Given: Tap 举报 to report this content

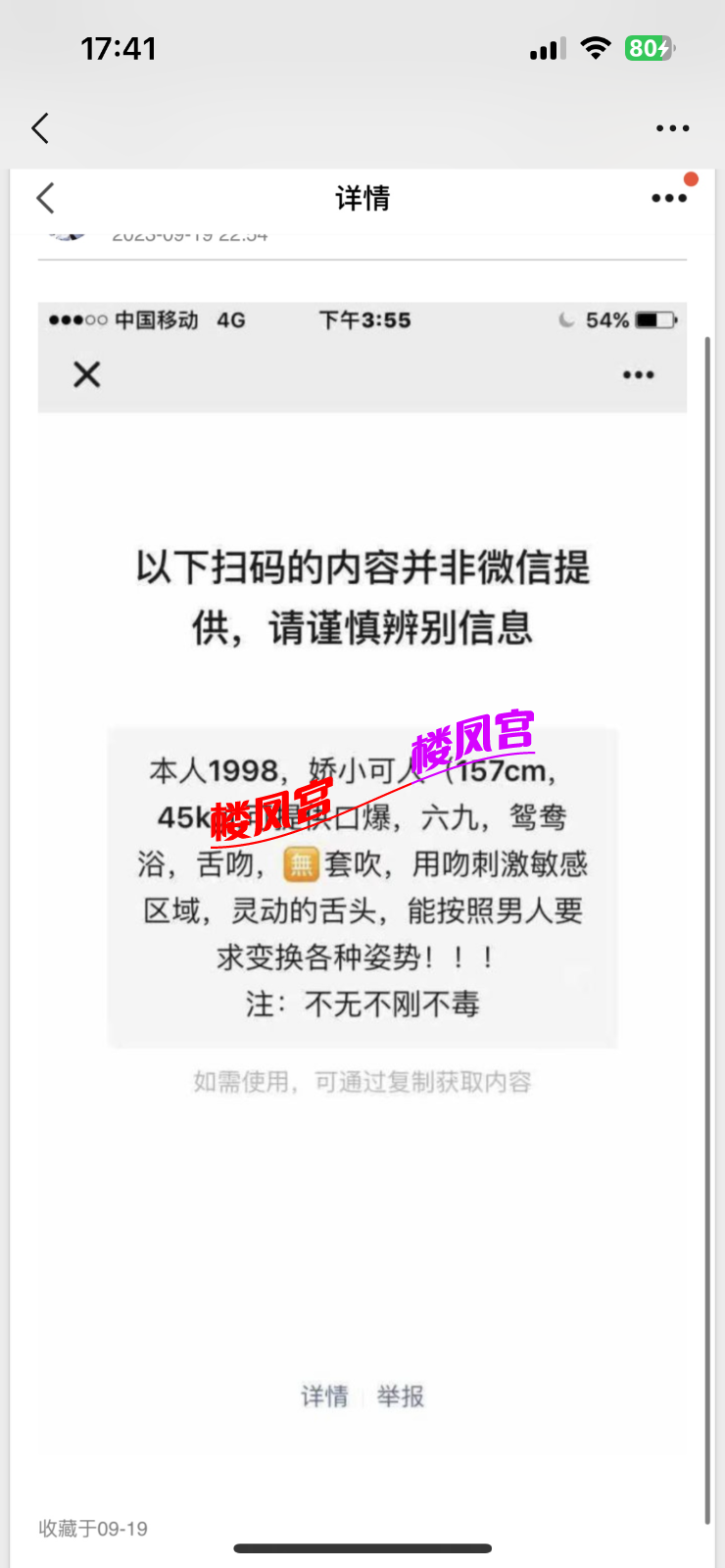Looking at the screenshot, I should click(399, 1396).
